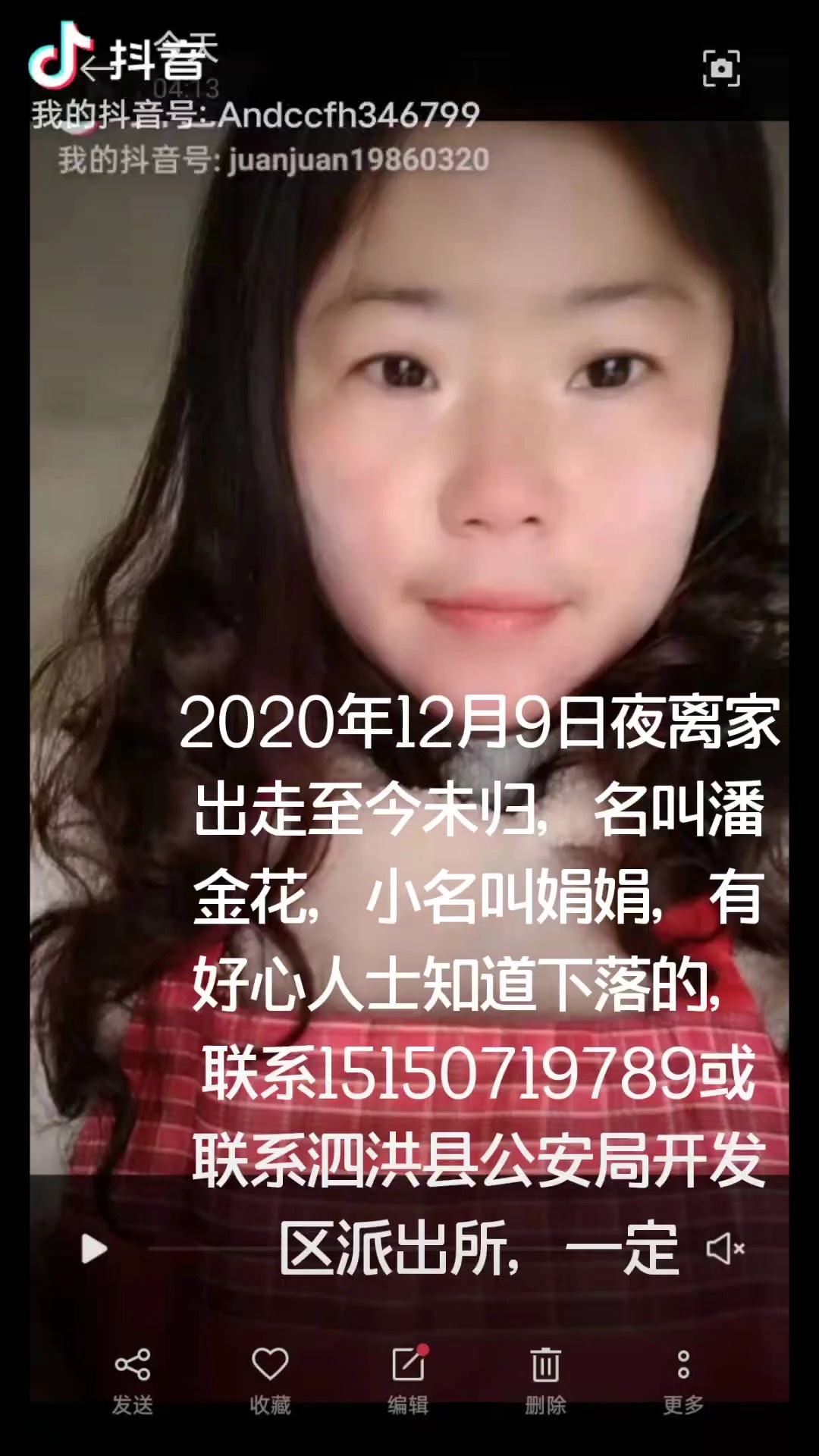Unmute the video sound

click(x=725, y=1249)
